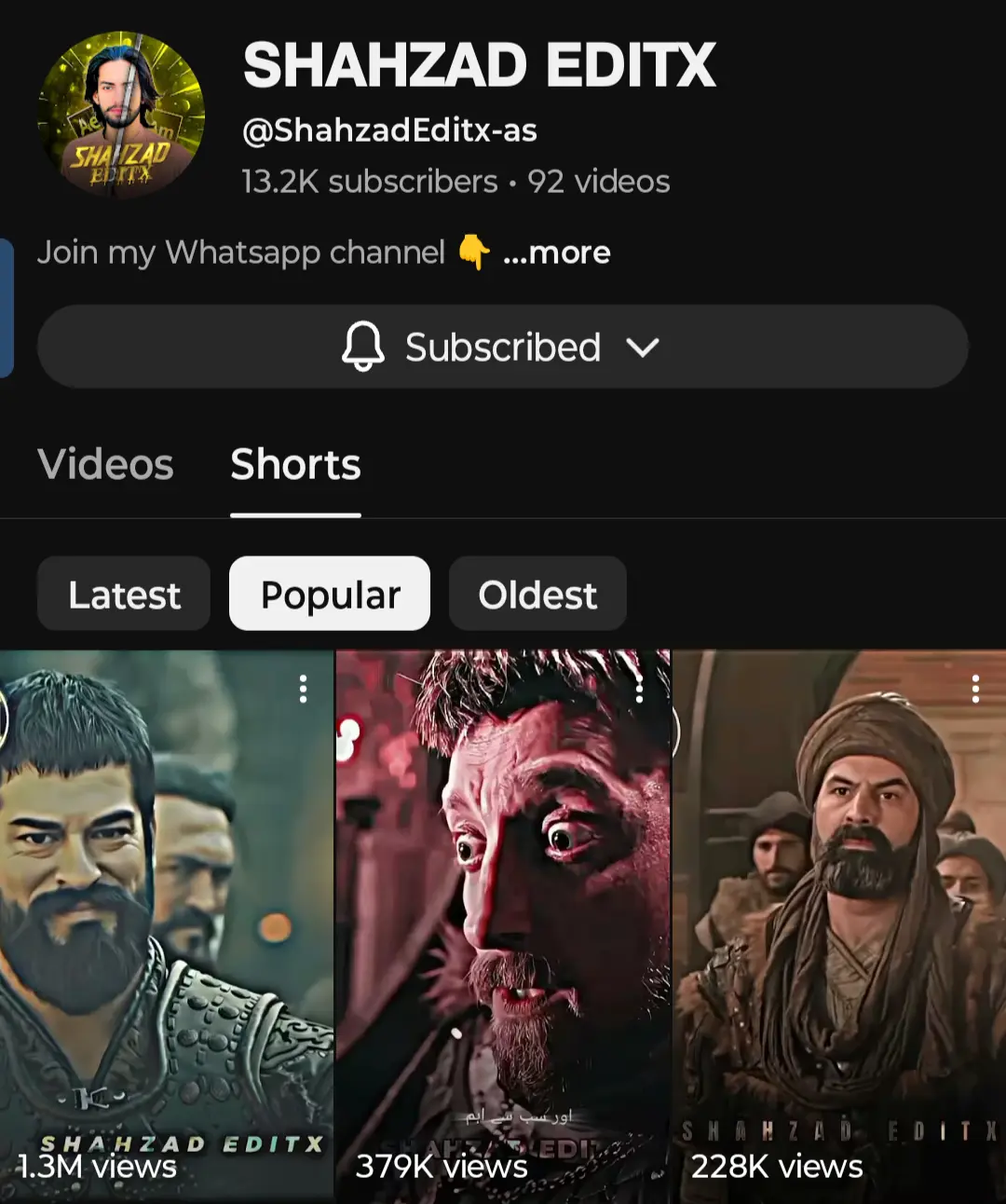Play the short with 1.3M views

pyautogui.click(x=166, y=923)
